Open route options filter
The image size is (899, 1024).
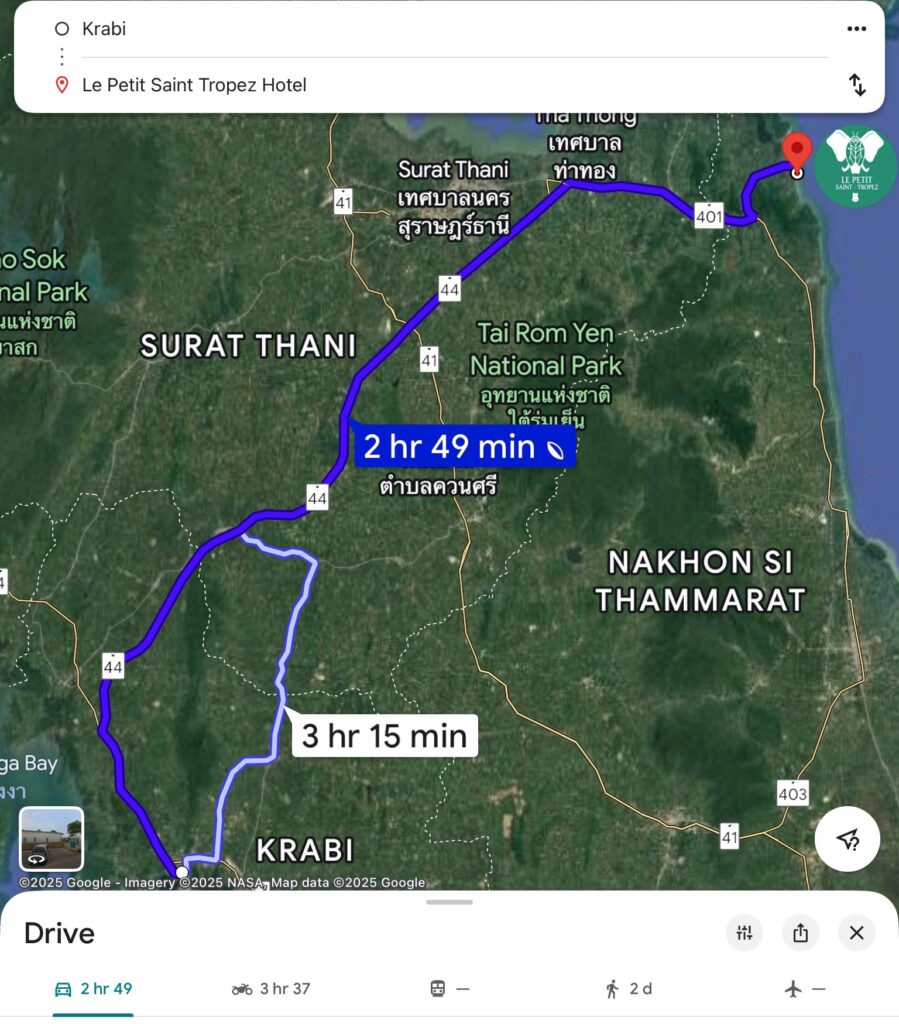tap(744, 933)
